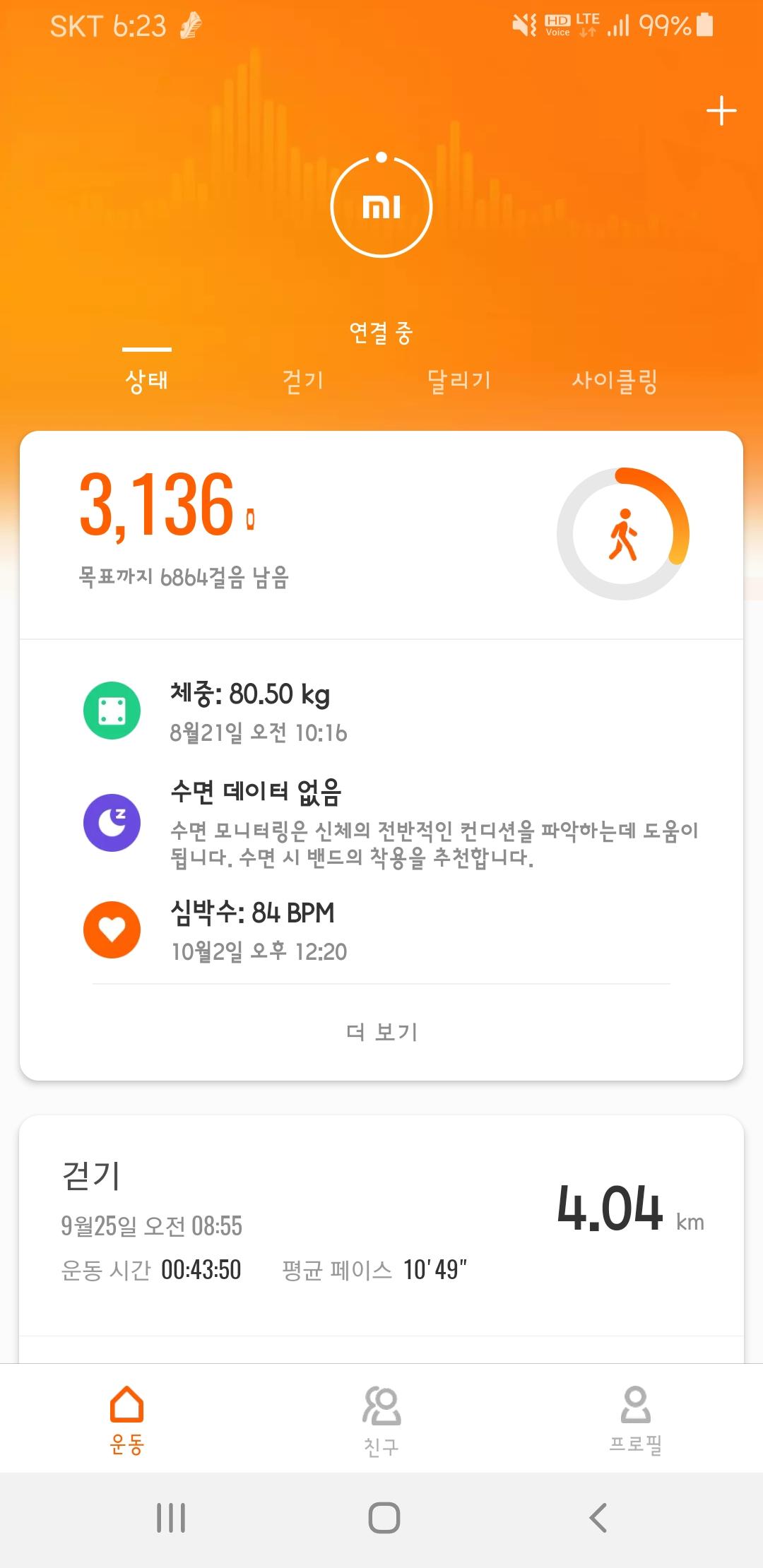Image resolution: width=763 pixels, height=1568 pixels.
Task: Switch to the 걷기 top tab
Action: click(x=303, y=381)
